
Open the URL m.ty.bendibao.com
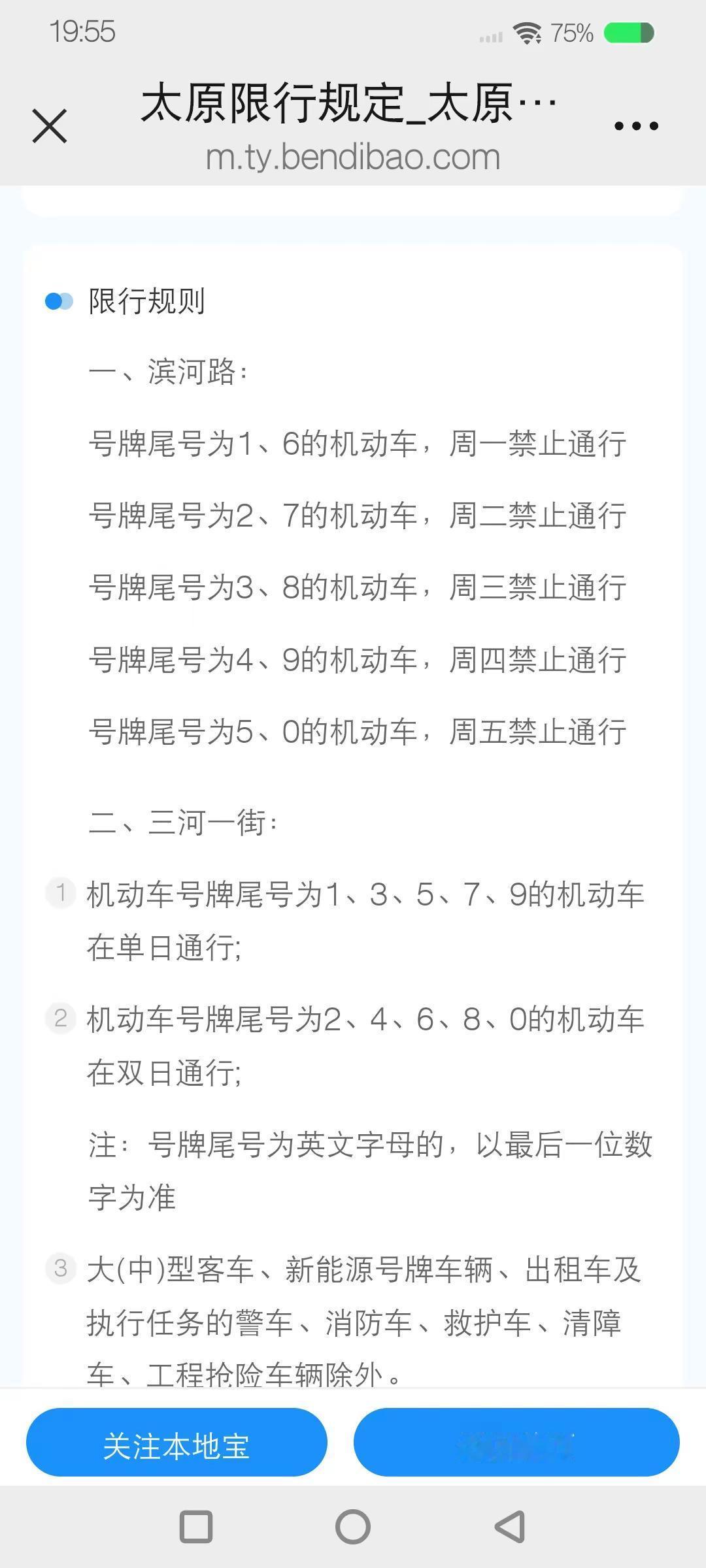[352, 155]
